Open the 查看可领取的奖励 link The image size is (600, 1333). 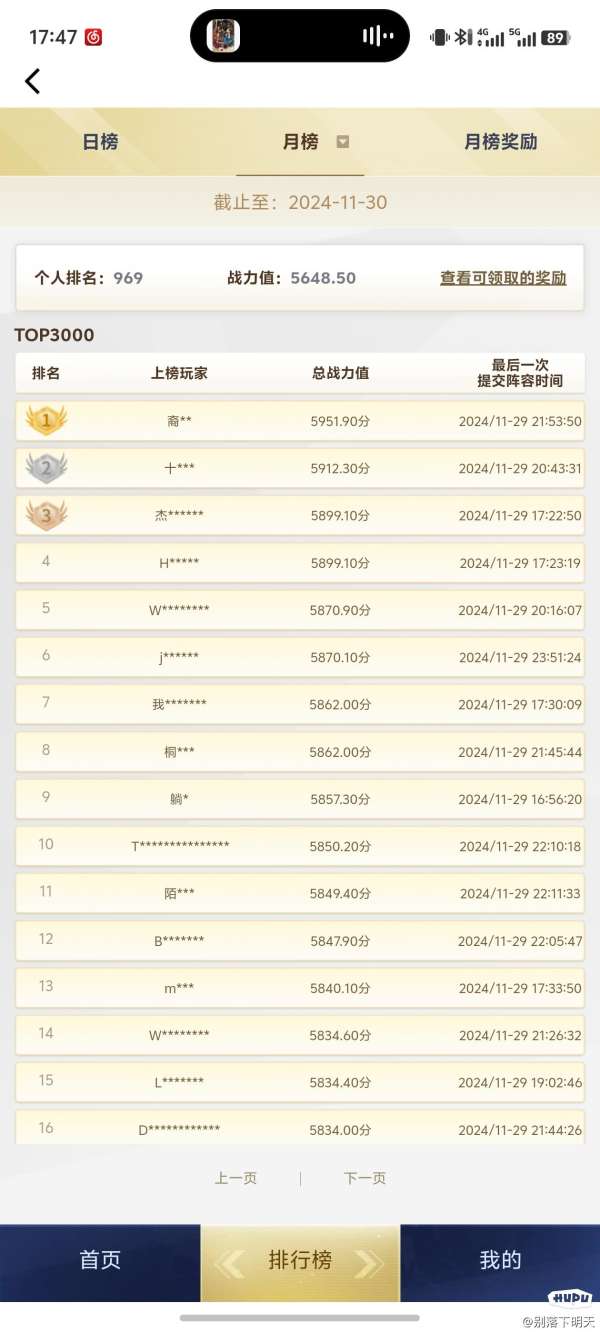(x=503, y=278)
